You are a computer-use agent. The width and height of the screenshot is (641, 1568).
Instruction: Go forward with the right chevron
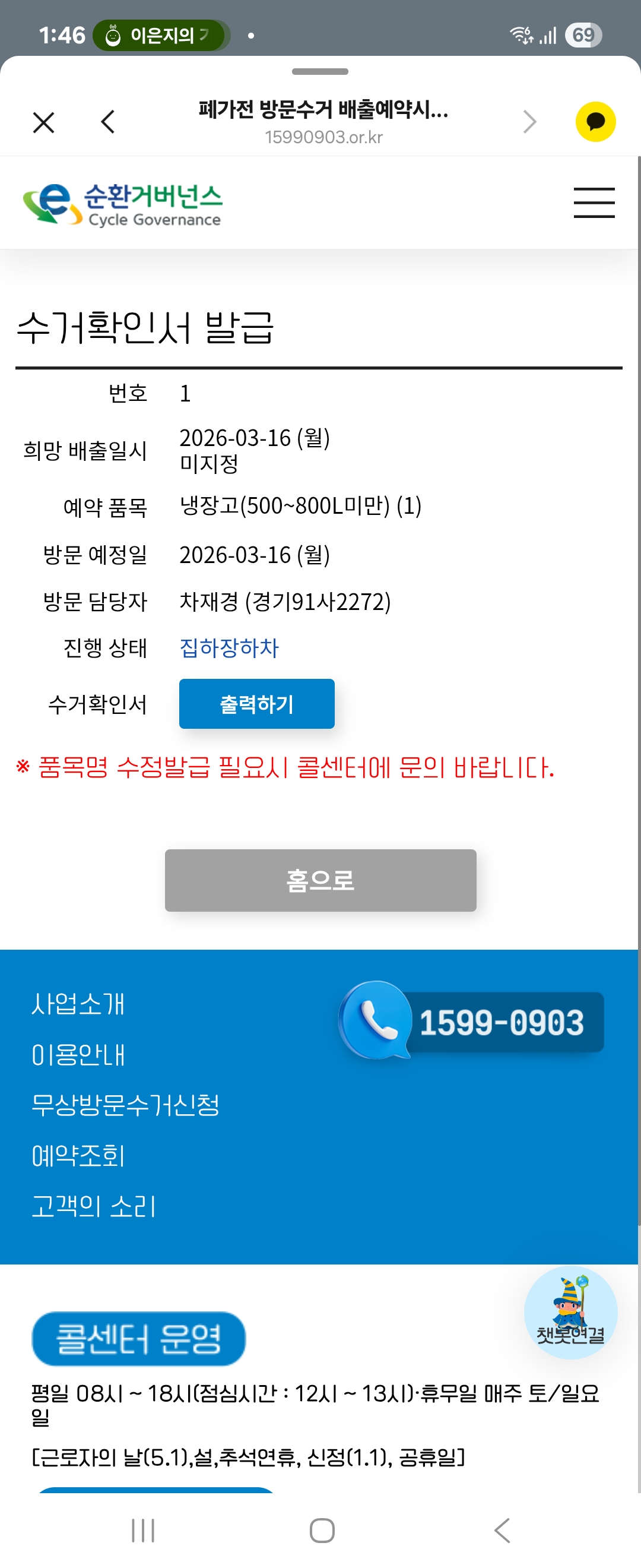click(529, 122)
